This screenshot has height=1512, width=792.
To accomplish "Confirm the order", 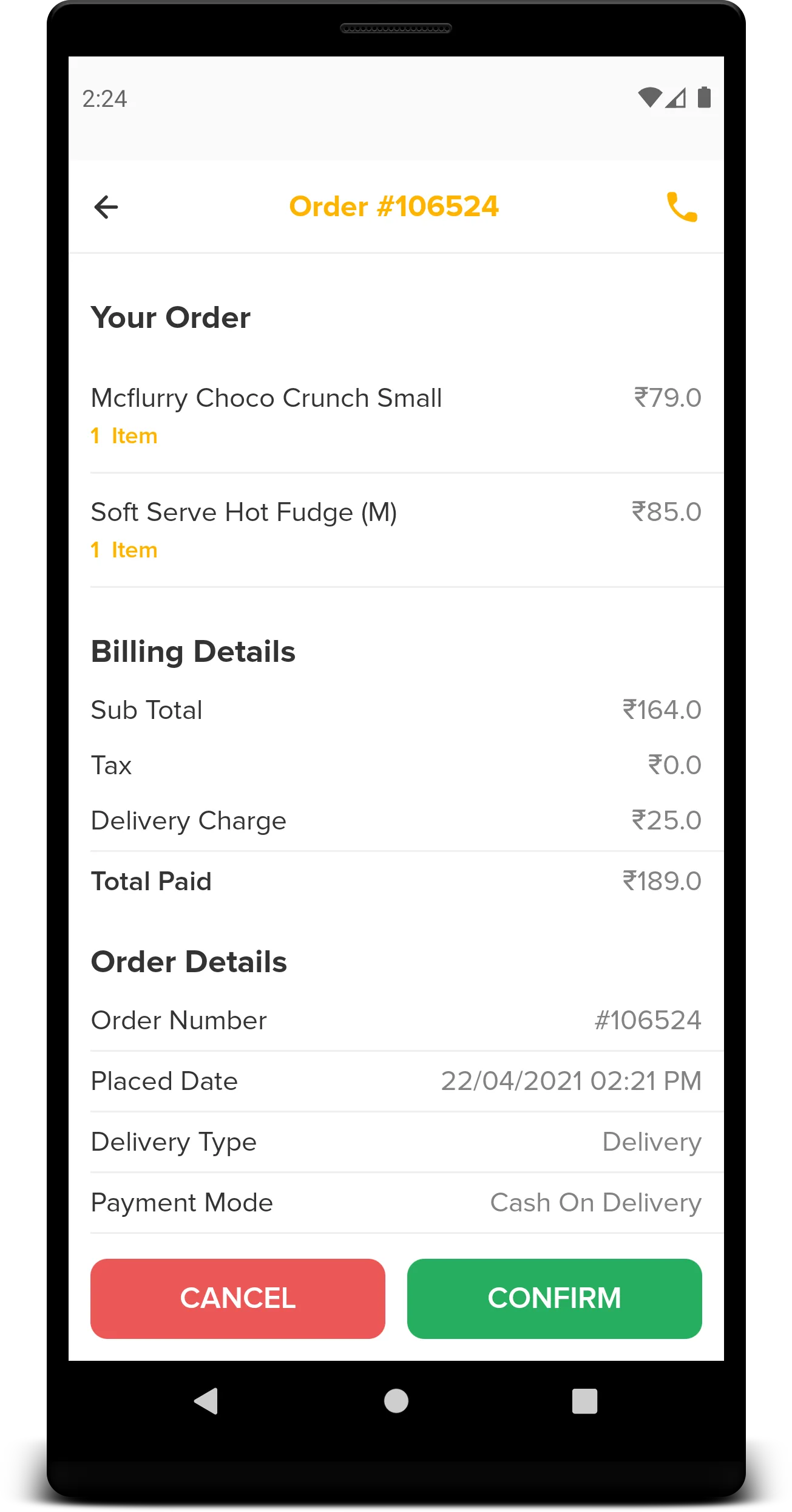I will pos(554,1298).
